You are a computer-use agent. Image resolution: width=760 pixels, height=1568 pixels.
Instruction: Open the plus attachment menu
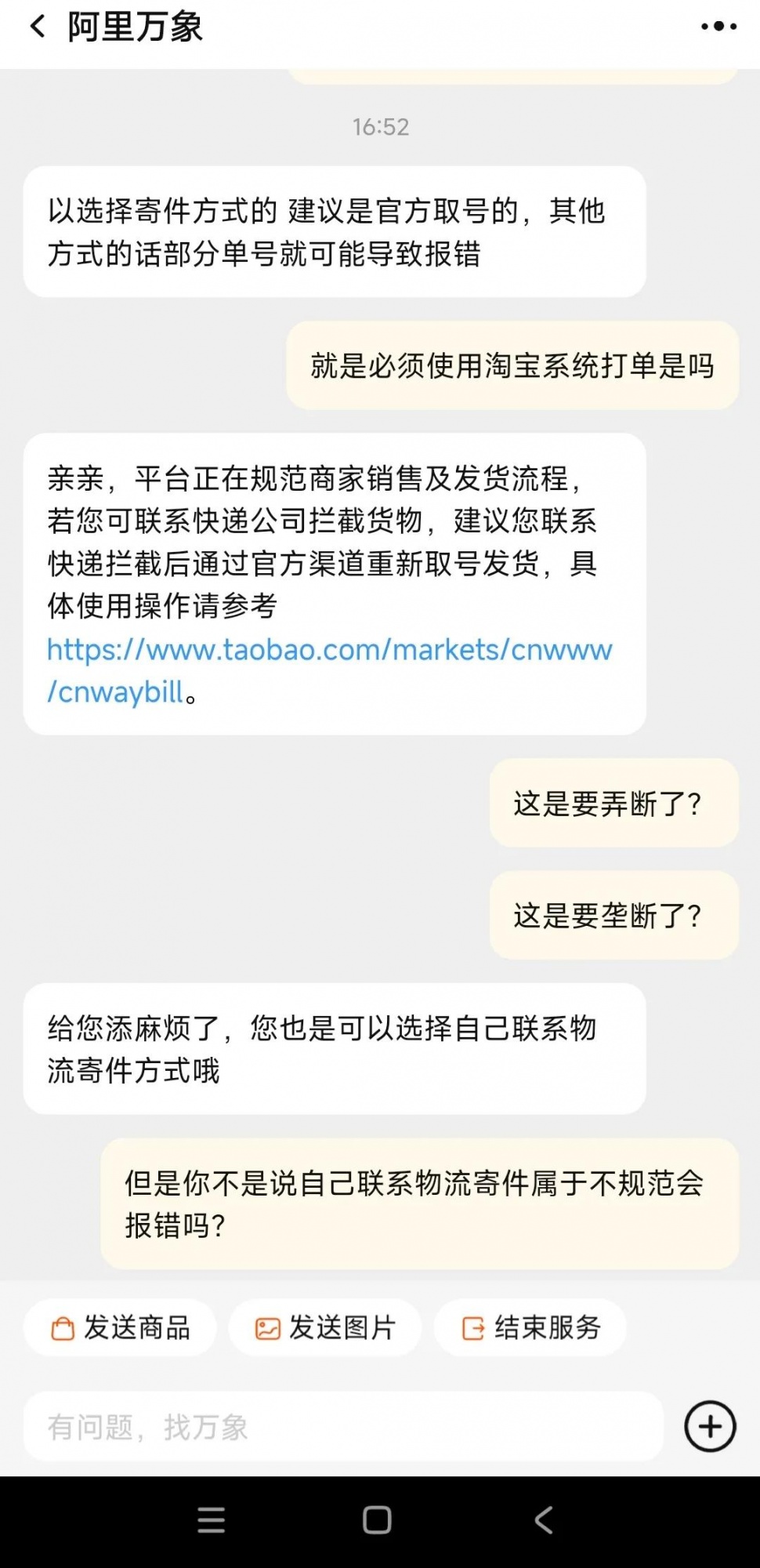[x=710, y=1426]
